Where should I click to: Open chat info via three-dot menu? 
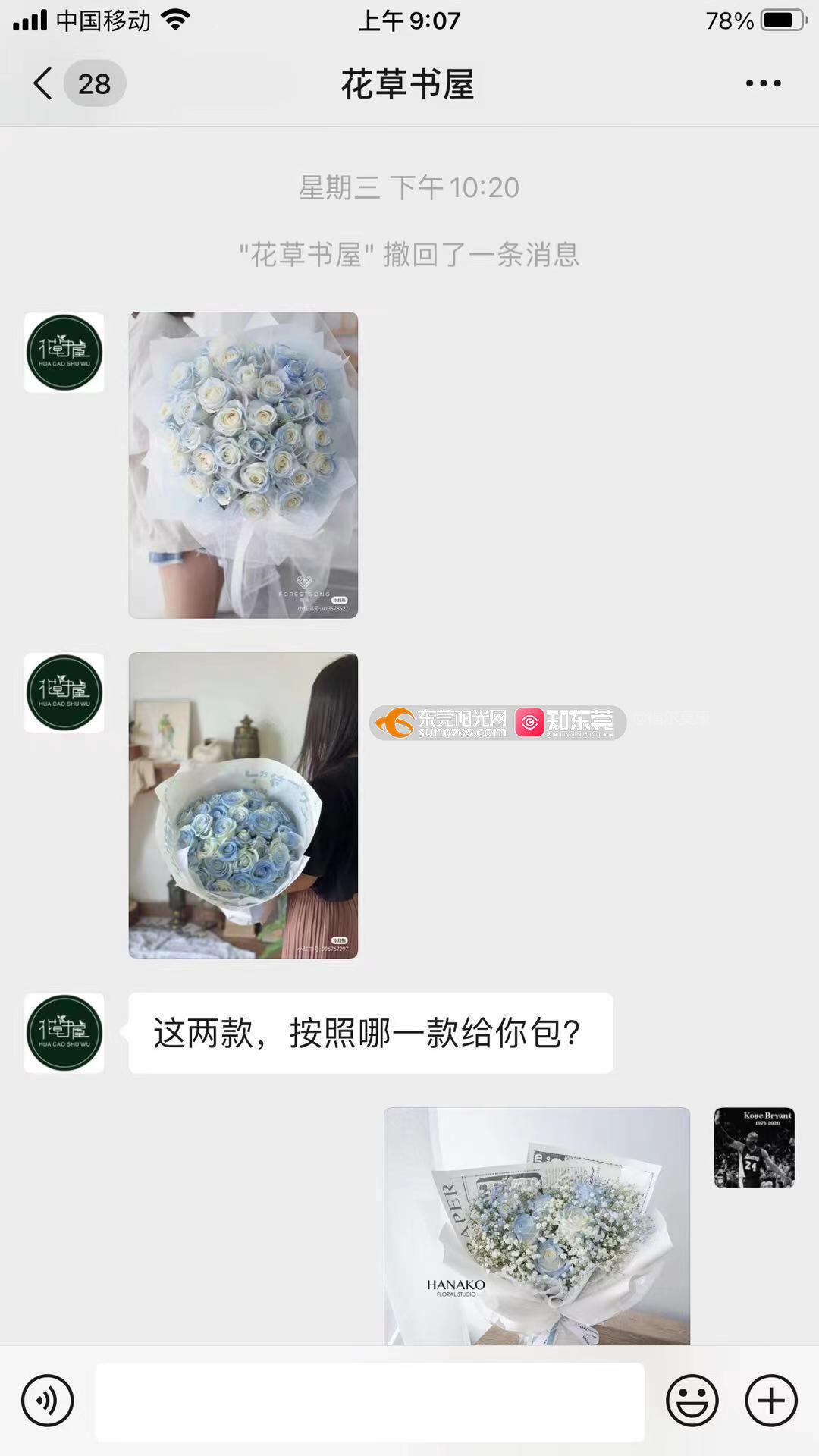pos(763,83)
